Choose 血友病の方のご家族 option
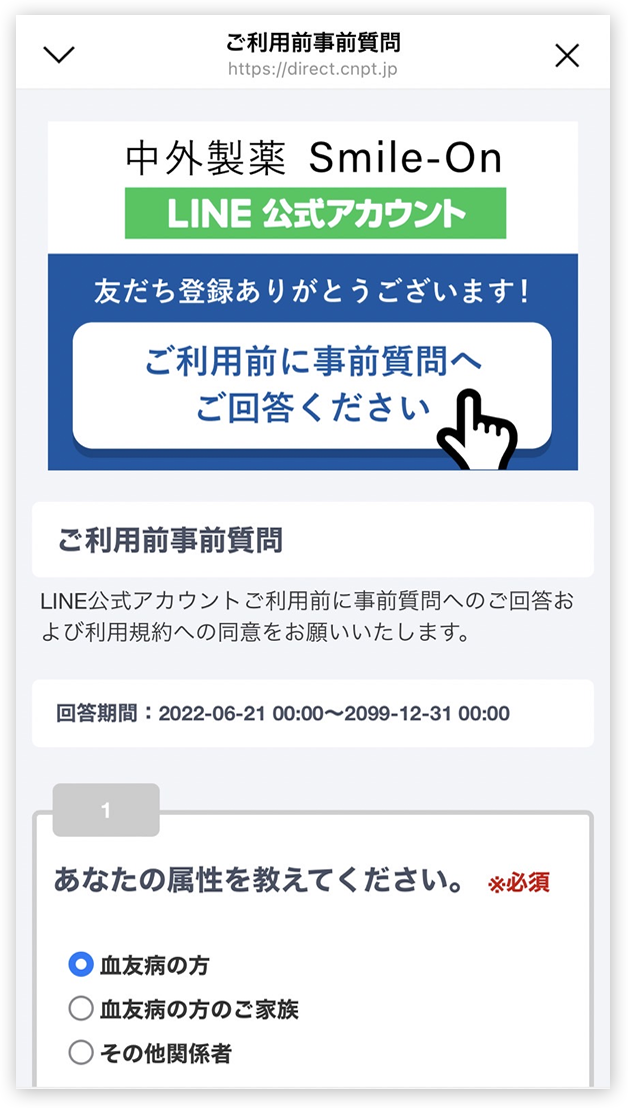Image resolution: width=628 pixels, height=1108 pixels. pos(81,1009)
